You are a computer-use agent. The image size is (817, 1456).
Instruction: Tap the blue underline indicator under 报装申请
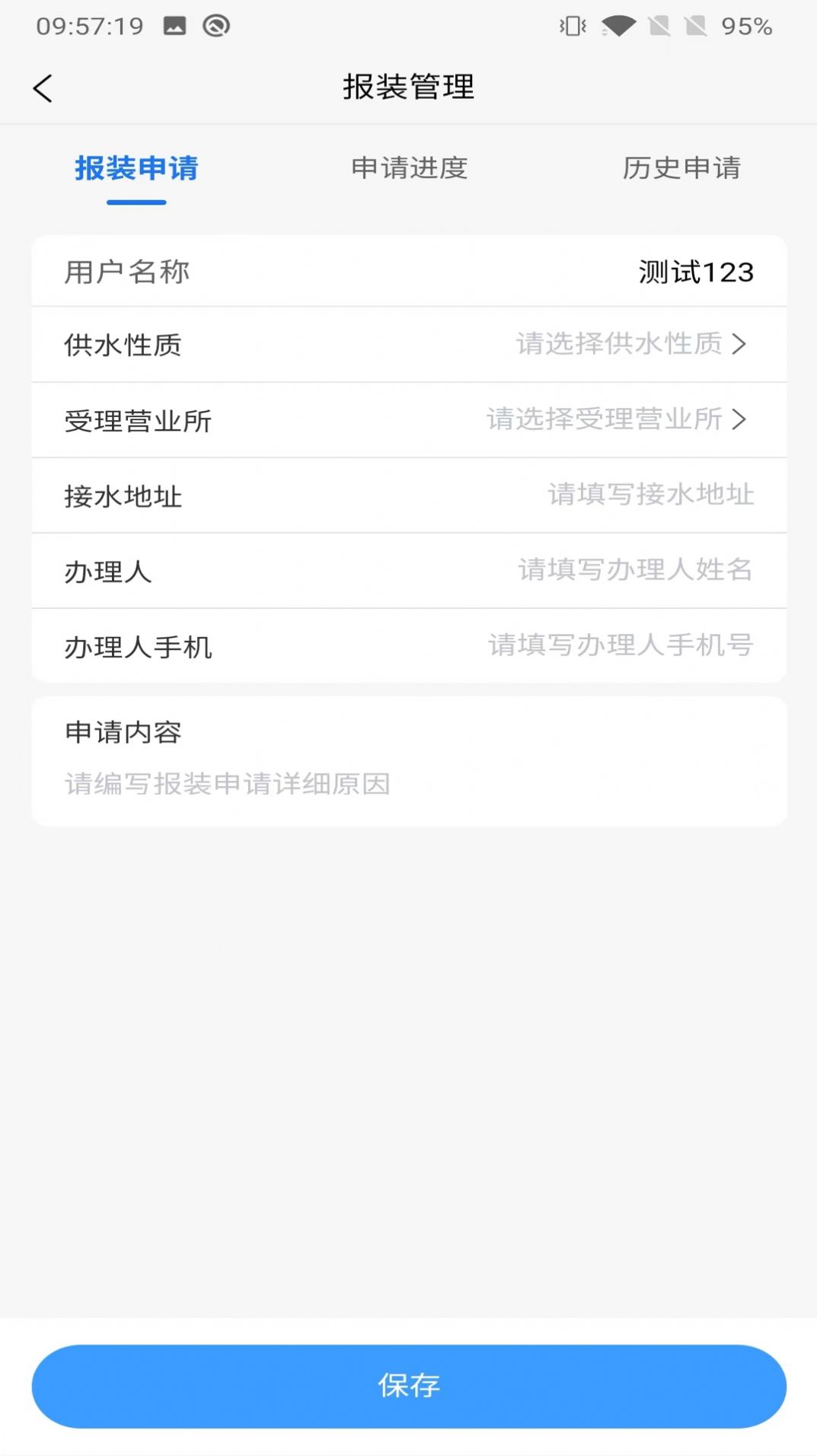137,202
